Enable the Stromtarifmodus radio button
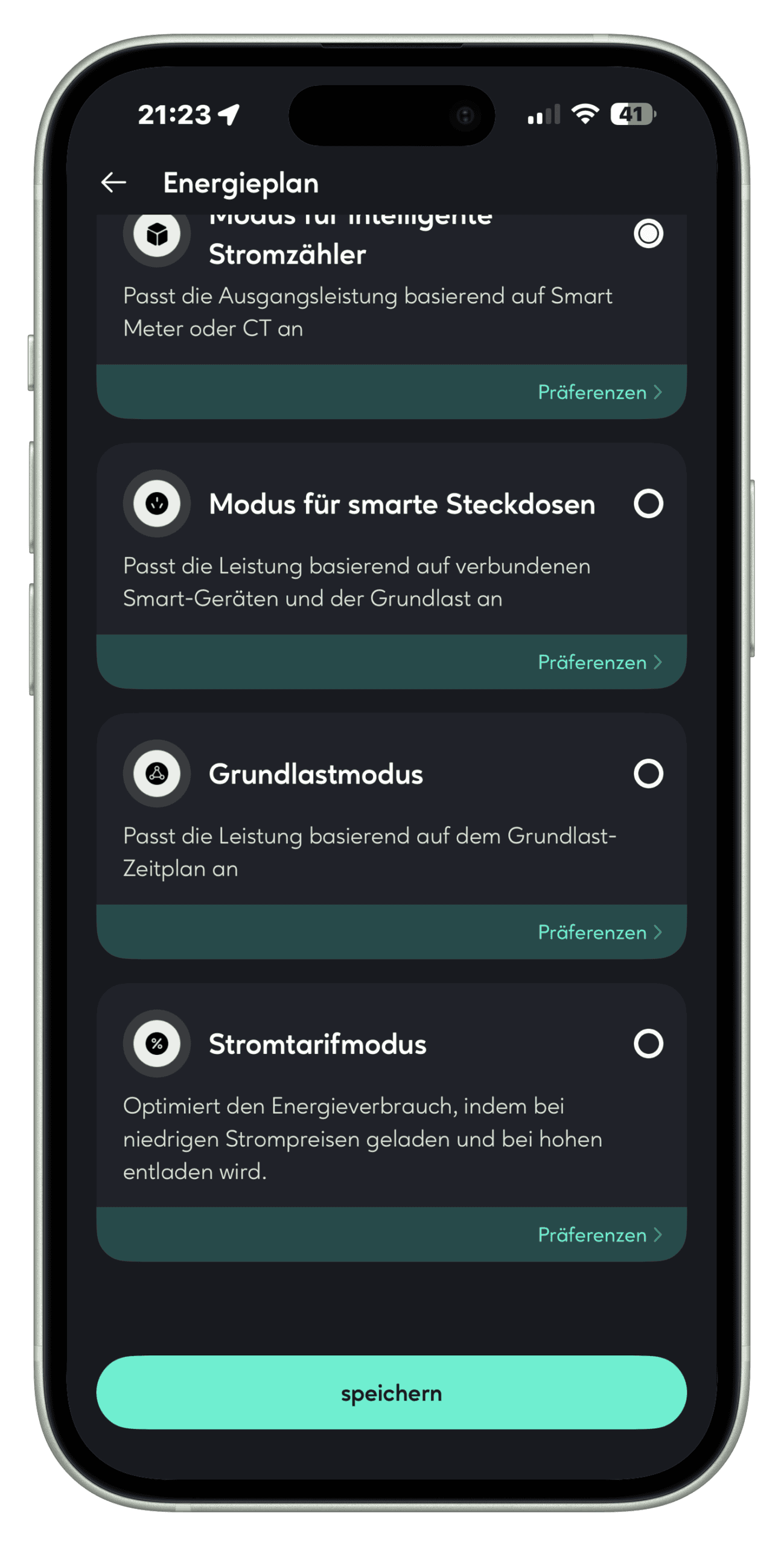 click(648, 1044)
